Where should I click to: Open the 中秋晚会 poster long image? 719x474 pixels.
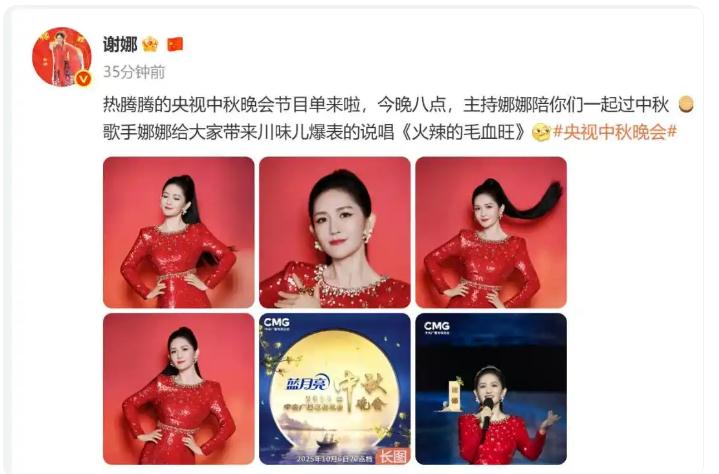pyautogui.click(x=334, y=388)
